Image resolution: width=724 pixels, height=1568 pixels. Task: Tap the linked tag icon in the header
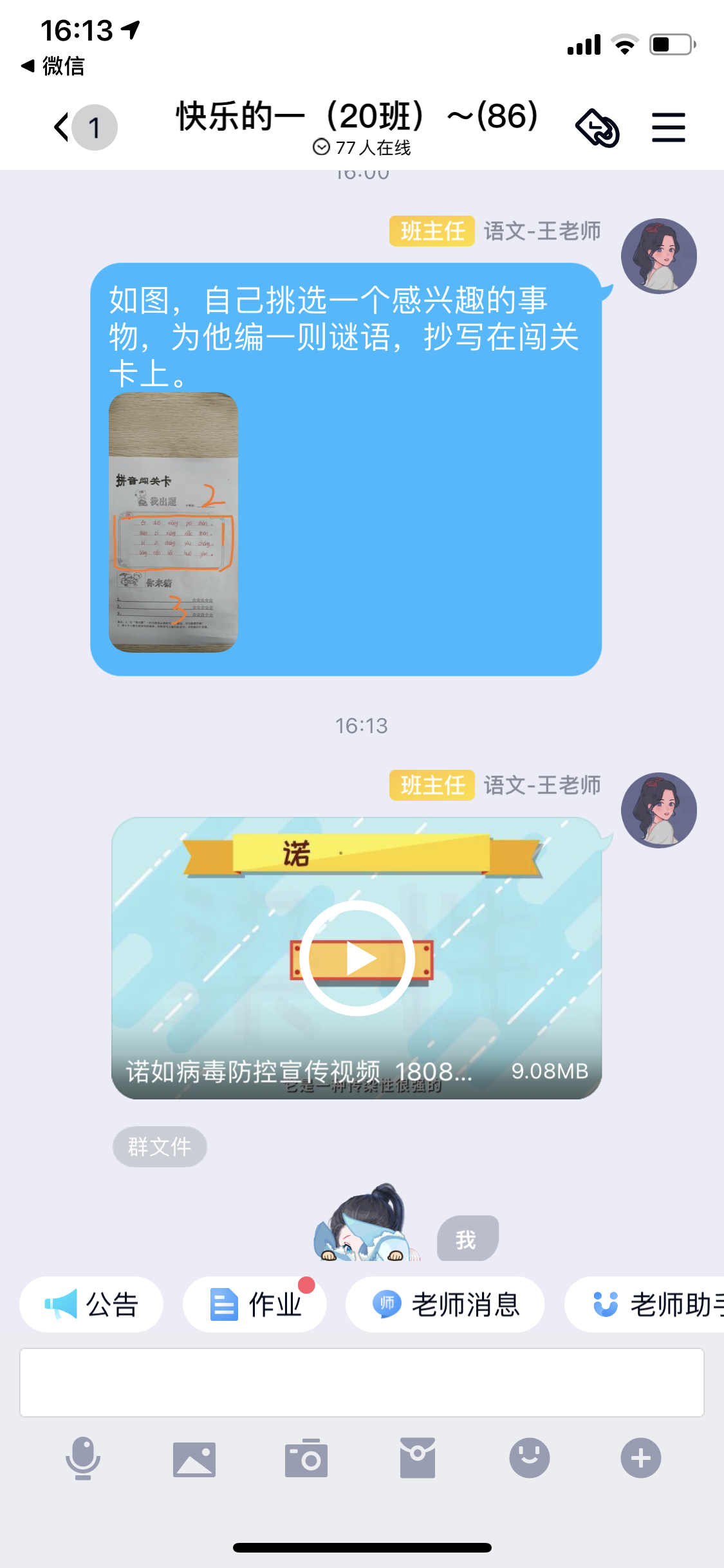click(597, 127)
